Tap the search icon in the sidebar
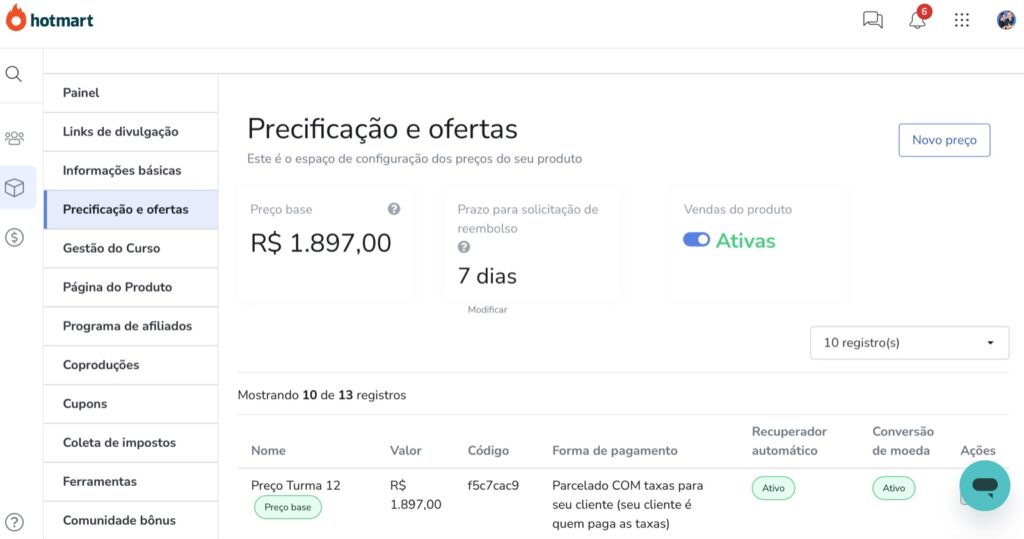Image resolution: width=1024 pixels, height=539 pixels. click(x=14, y=74)
